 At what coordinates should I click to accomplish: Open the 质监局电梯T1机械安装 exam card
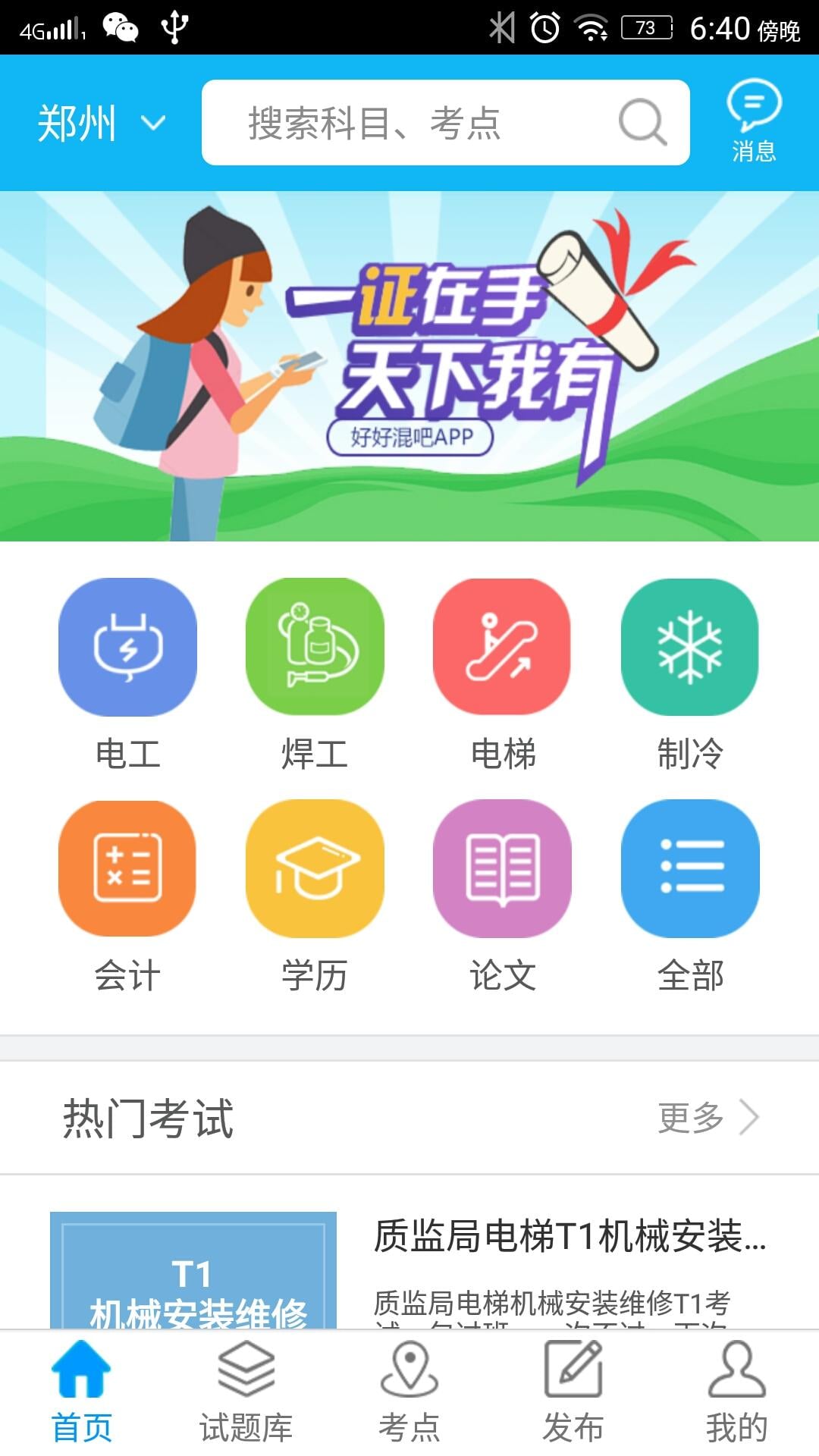[409, 1270]
